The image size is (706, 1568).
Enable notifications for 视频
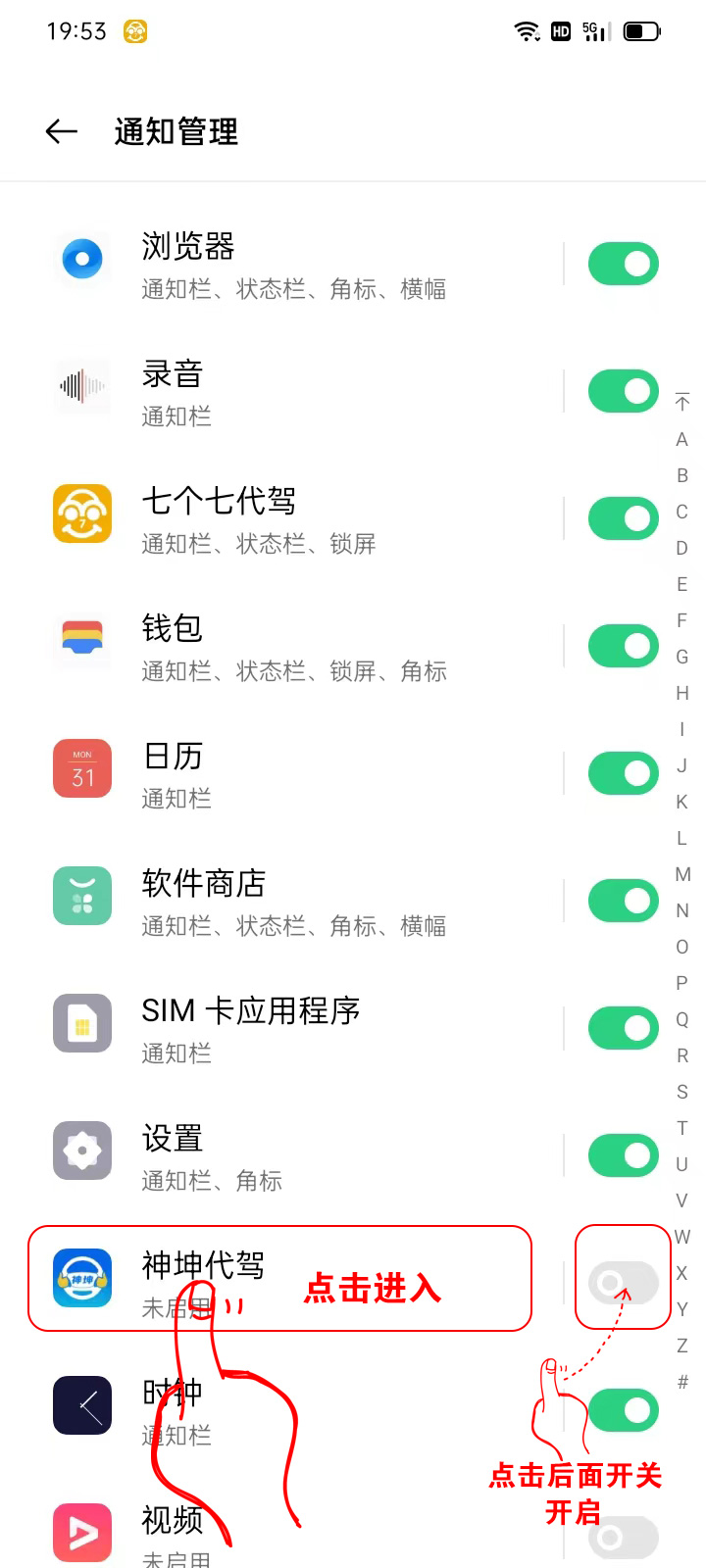pyautogui.click(x=623, y=1537)
